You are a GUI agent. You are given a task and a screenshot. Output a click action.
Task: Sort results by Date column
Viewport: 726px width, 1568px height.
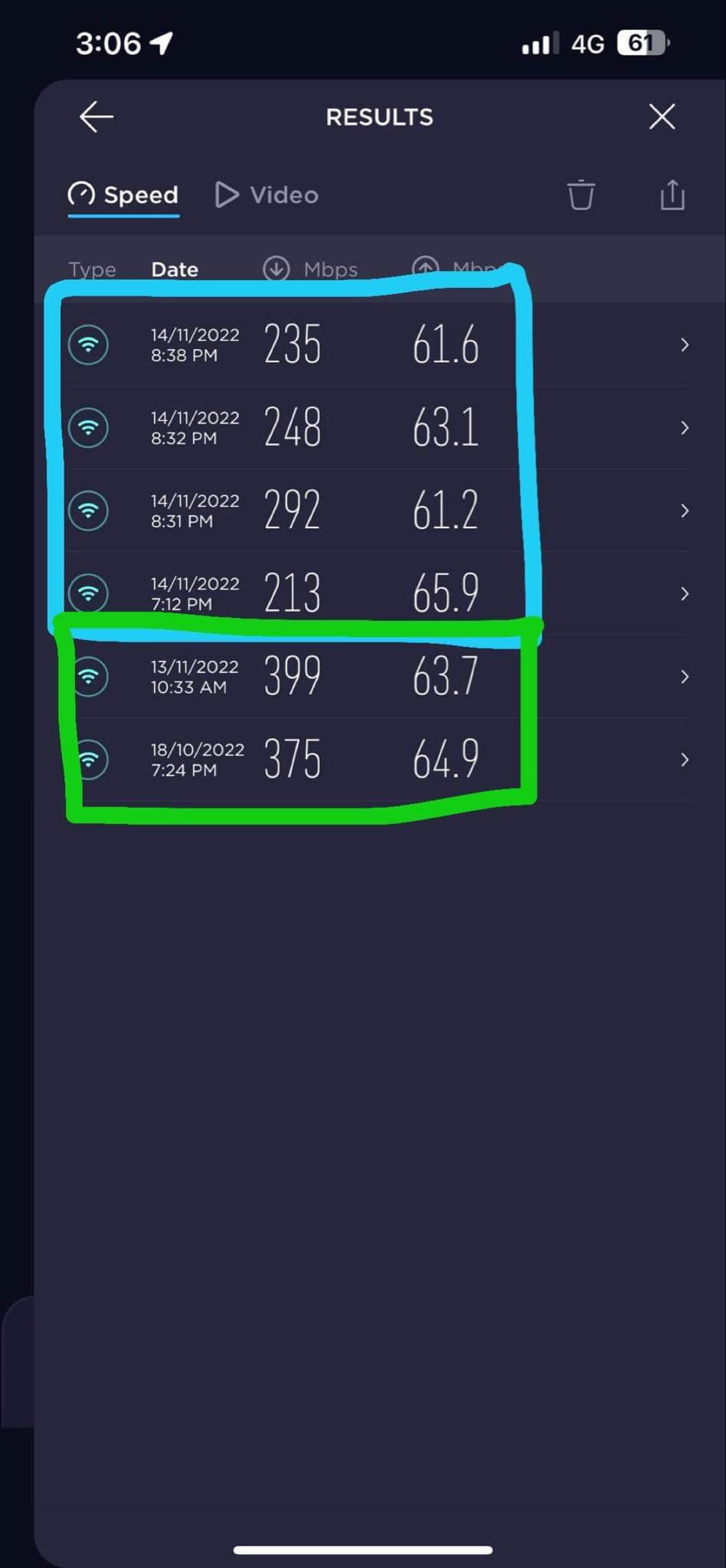click(x=175, y=269)
